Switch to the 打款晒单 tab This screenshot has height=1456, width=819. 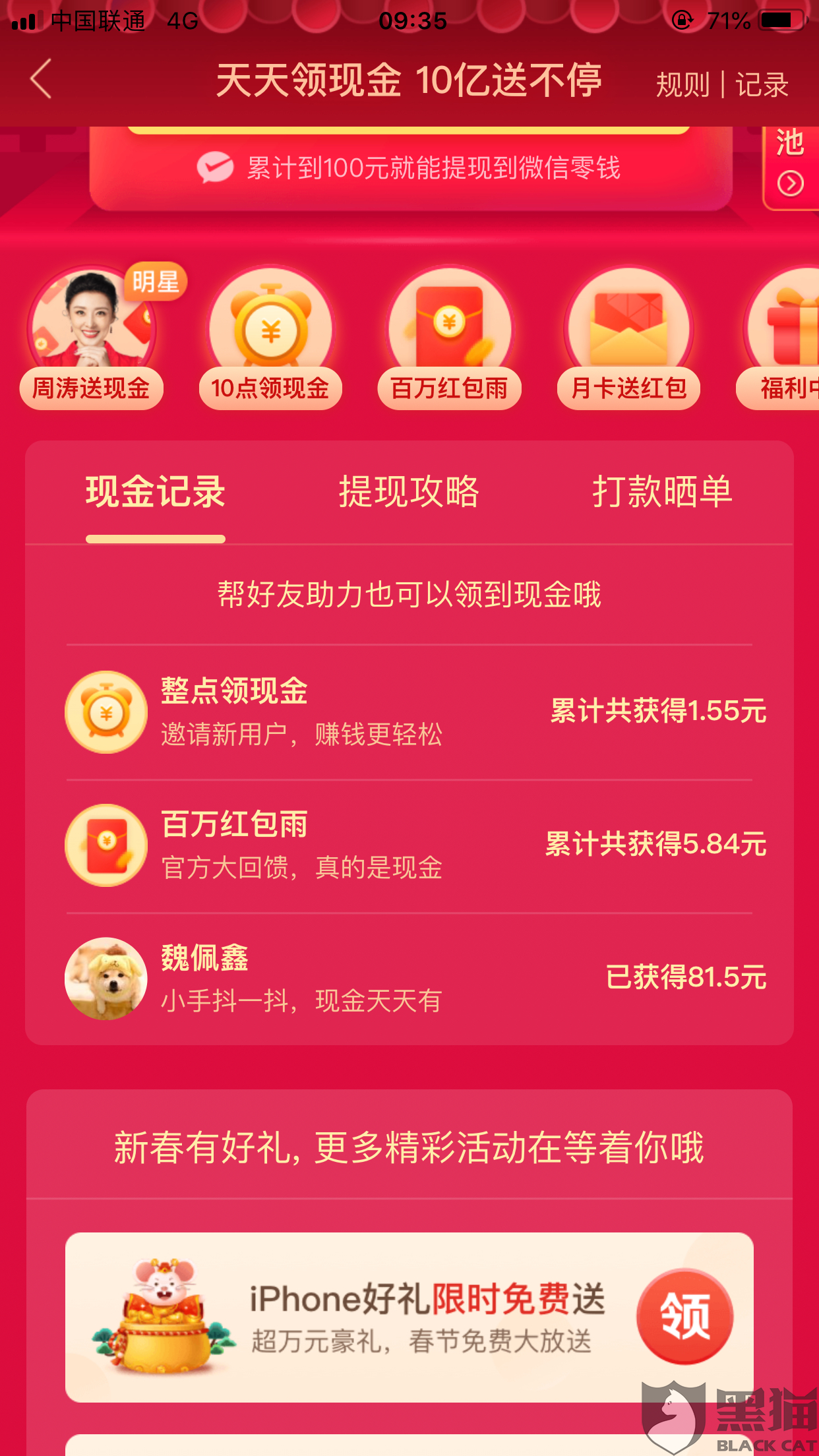pyautogui.click(x=662, y=492)
